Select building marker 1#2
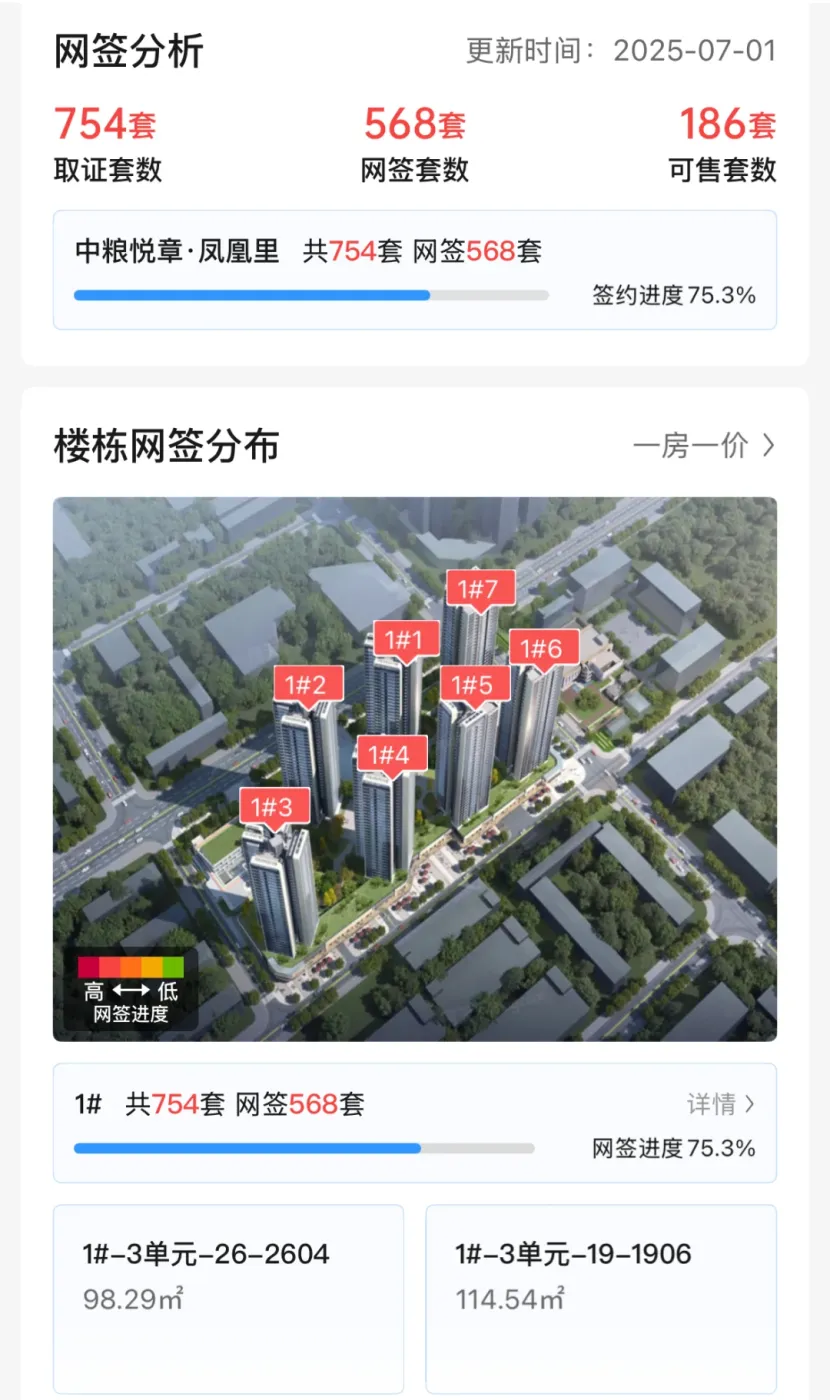Image resolution: width=830 pixels, height=1400 pixels. click(x=308, y=685)
